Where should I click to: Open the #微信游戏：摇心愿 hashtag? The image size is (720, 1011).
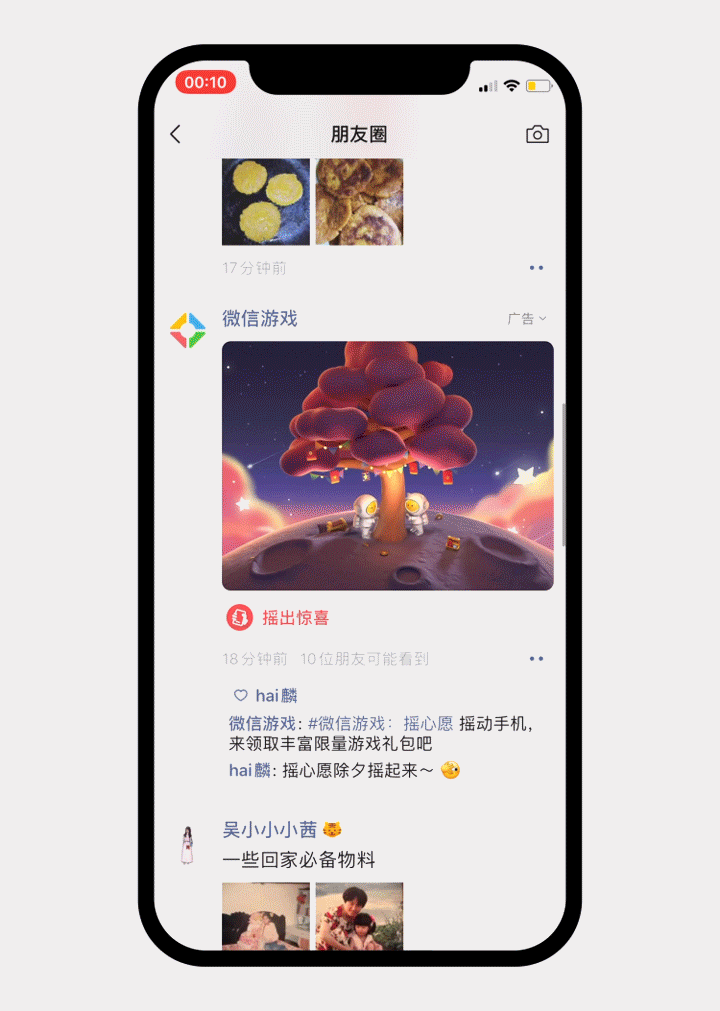[x=380, y=723]
